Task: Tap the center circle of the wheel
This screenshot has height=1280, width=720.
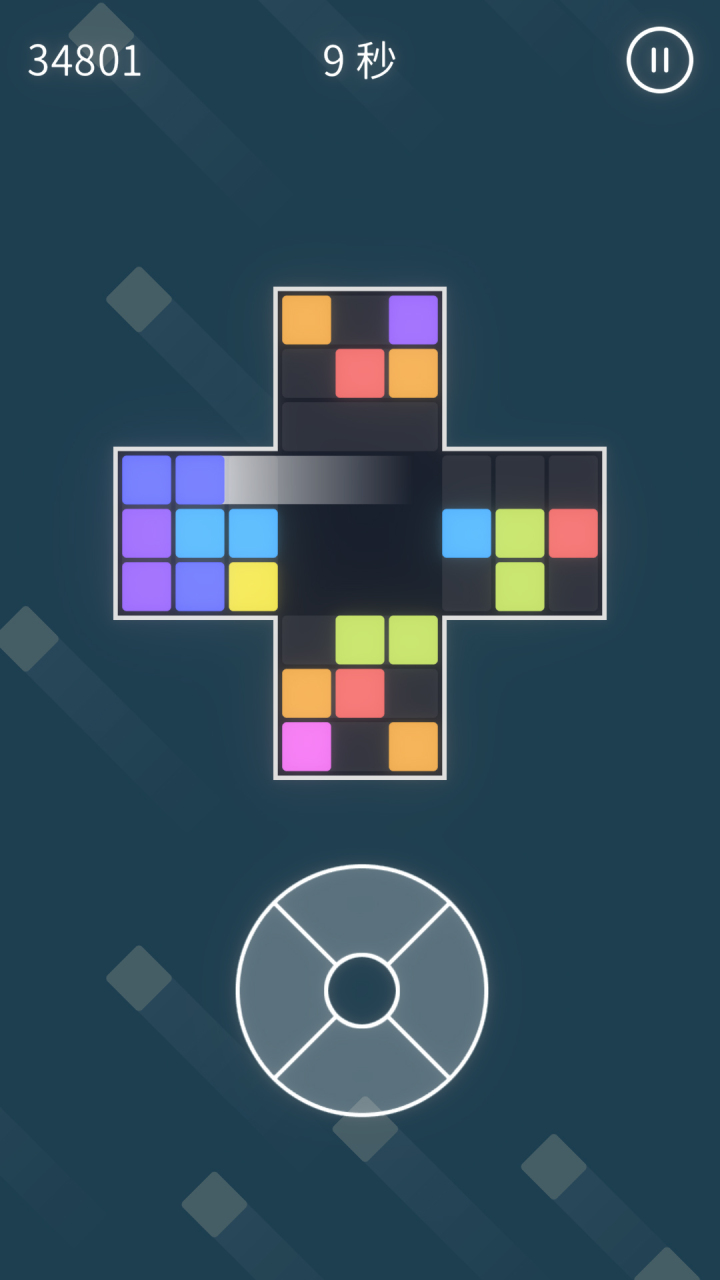Action: click(x=362, y=990)
